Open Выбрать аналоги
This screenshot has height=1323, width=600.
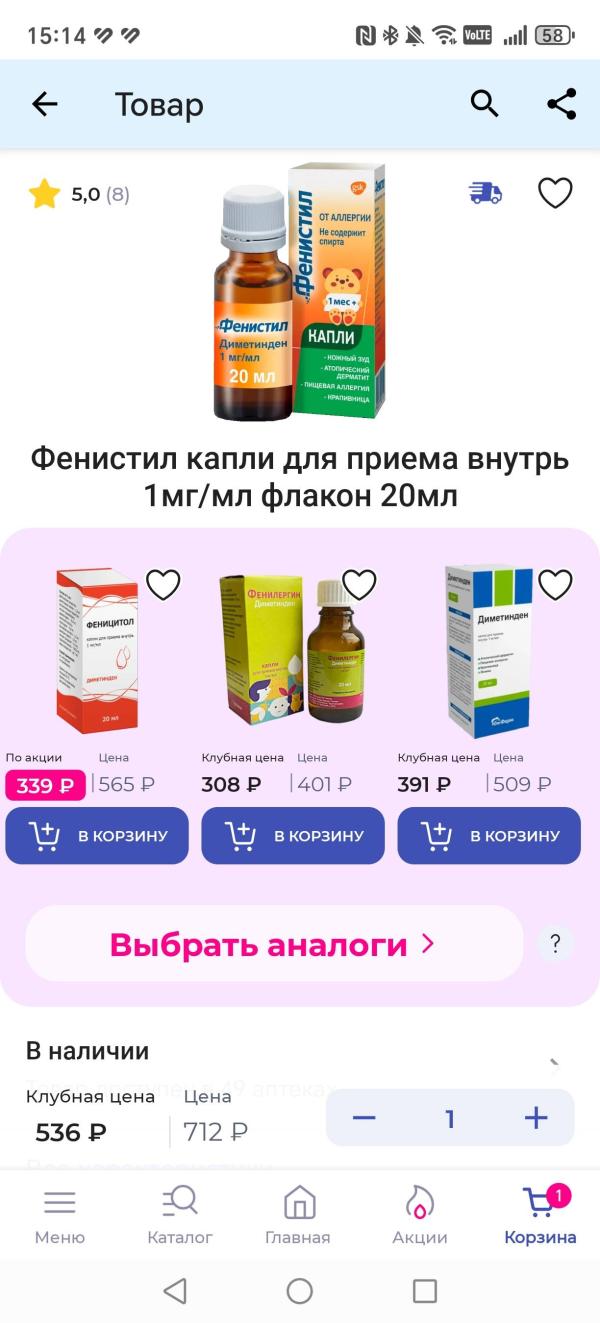(274, 944)
